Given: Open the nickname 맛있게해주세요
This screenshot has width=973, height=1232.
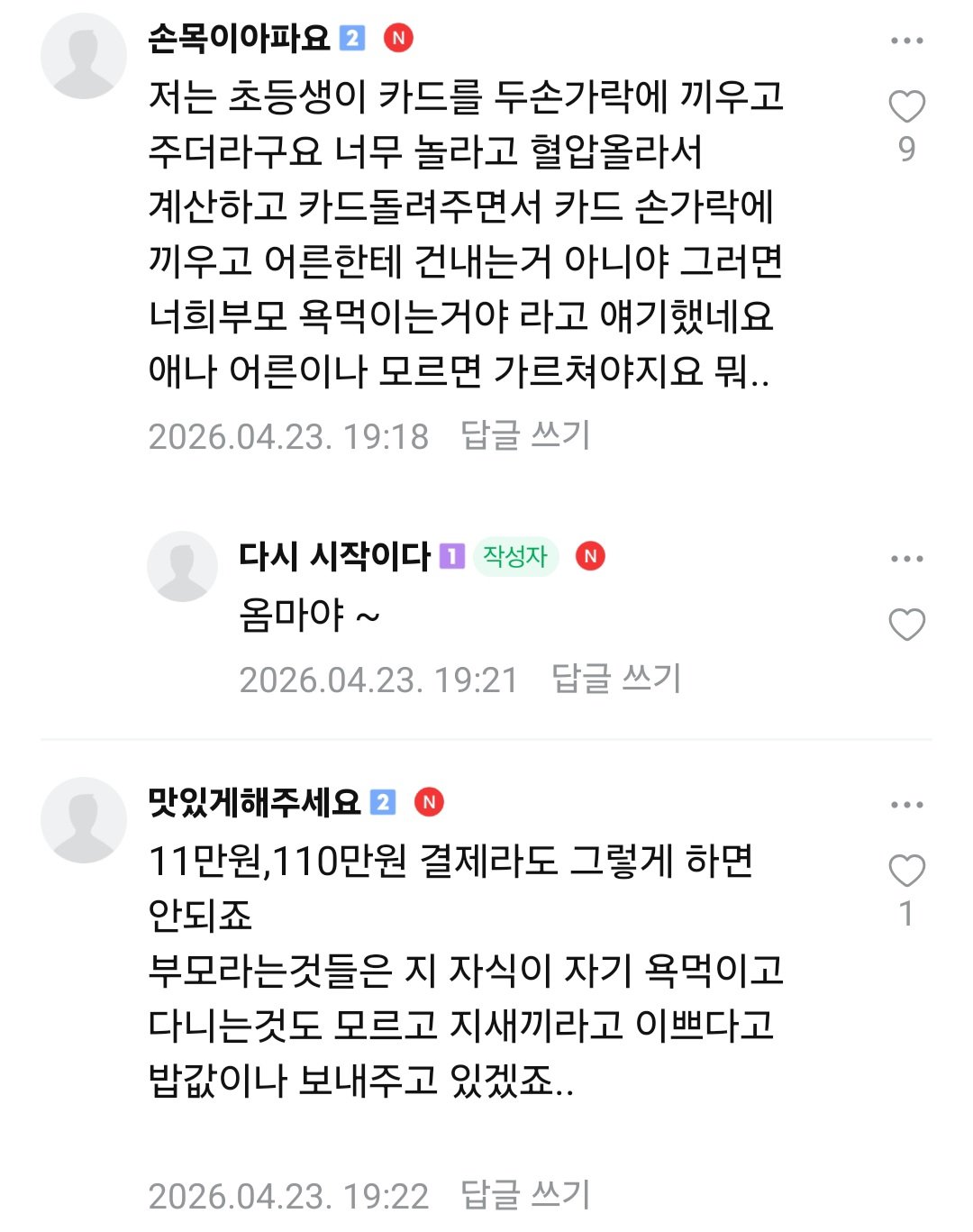Looking at the screenshot, I should 255,802.
